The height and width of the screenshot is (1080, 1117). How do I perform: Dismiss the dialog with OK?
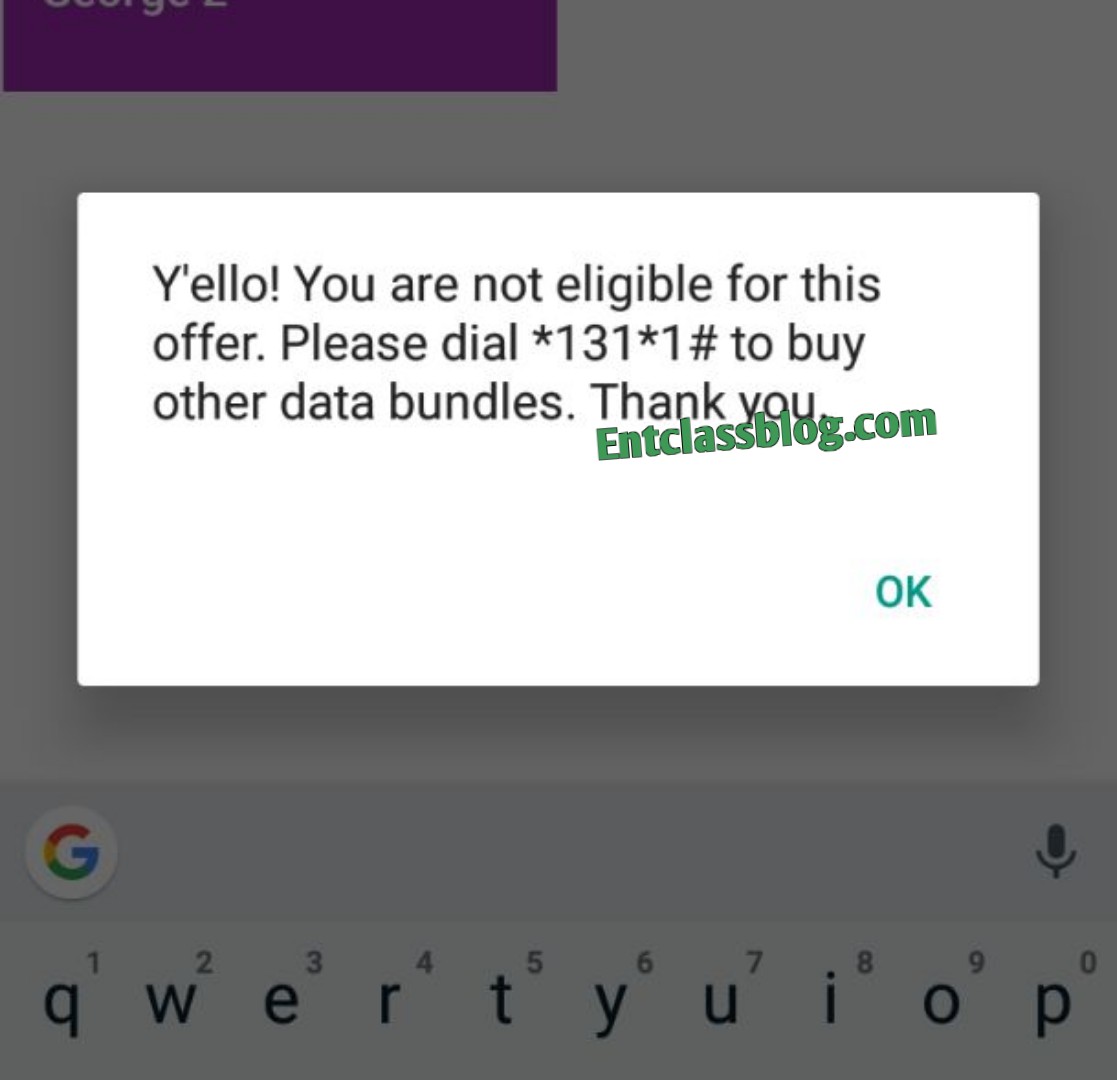pyautogui.click(x=903, y=592)
